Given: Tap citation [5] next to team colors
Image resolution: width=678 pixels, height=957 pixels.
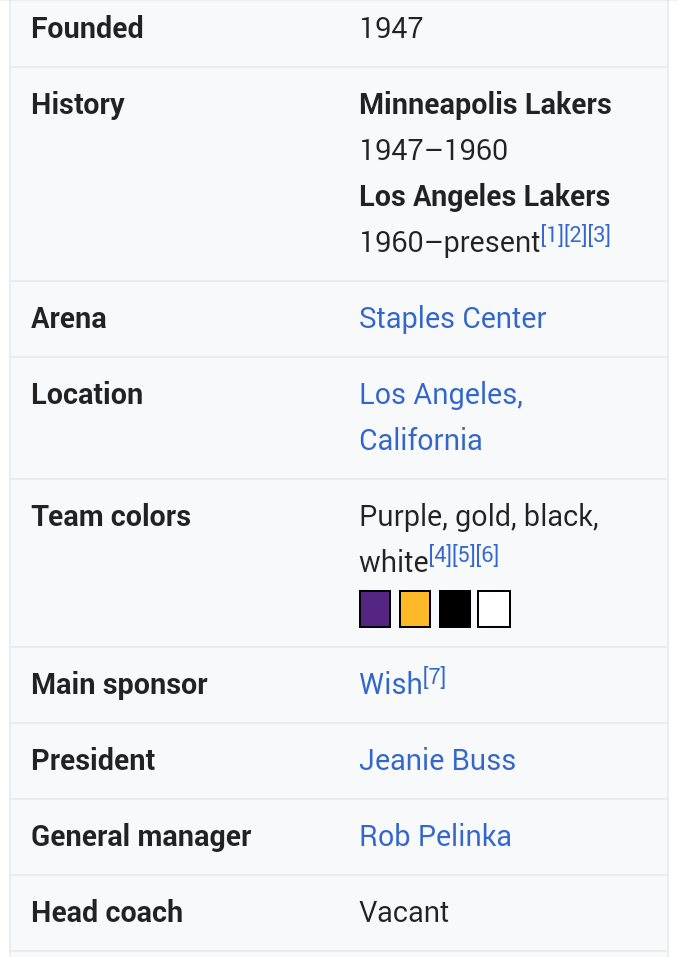Looking at the screenshot, I should pos(463,554).
